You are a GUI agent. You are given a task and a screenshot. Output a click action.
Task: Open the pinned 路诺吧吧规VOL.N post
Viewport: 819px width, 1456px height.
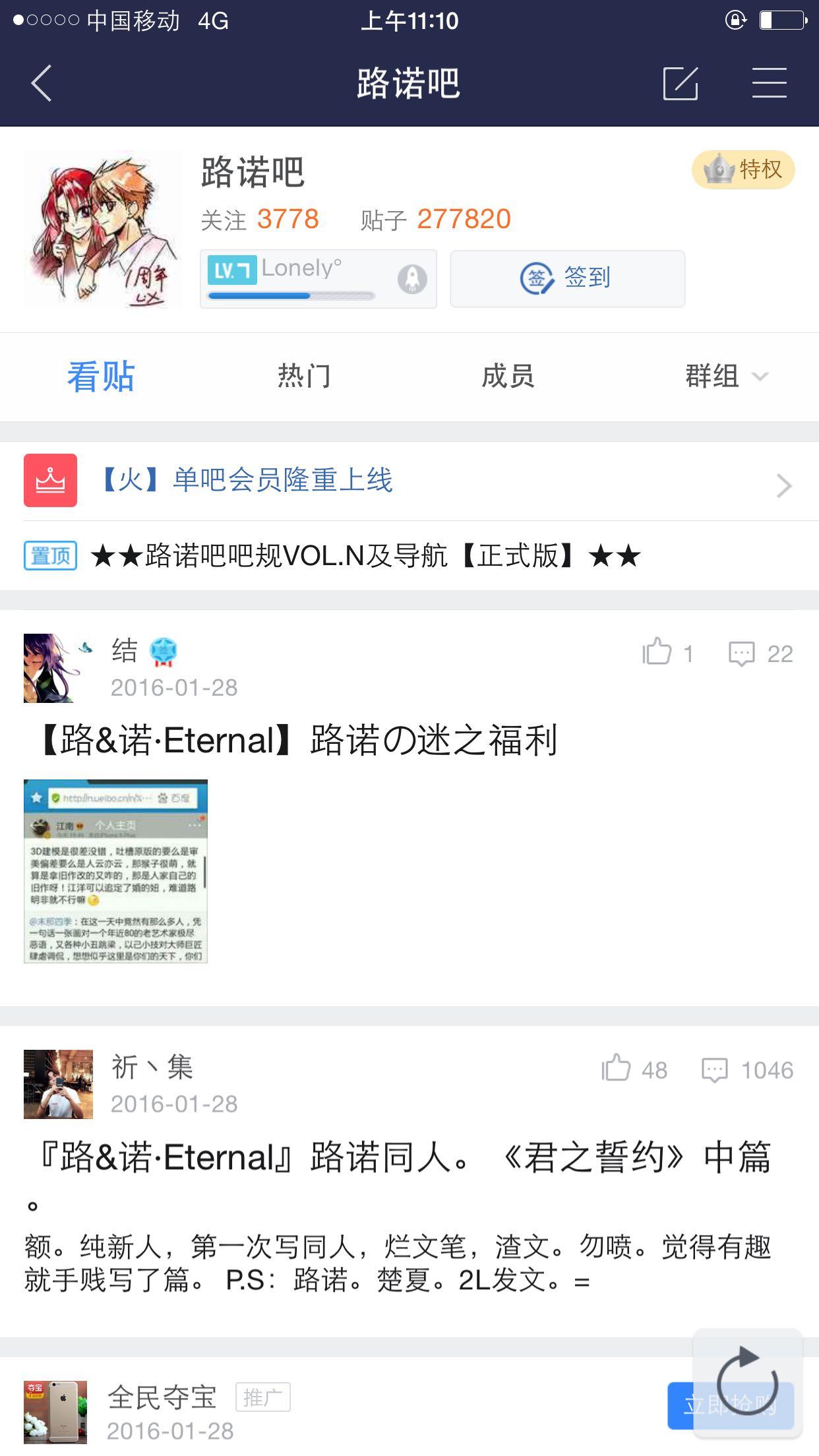coord(409,556)
